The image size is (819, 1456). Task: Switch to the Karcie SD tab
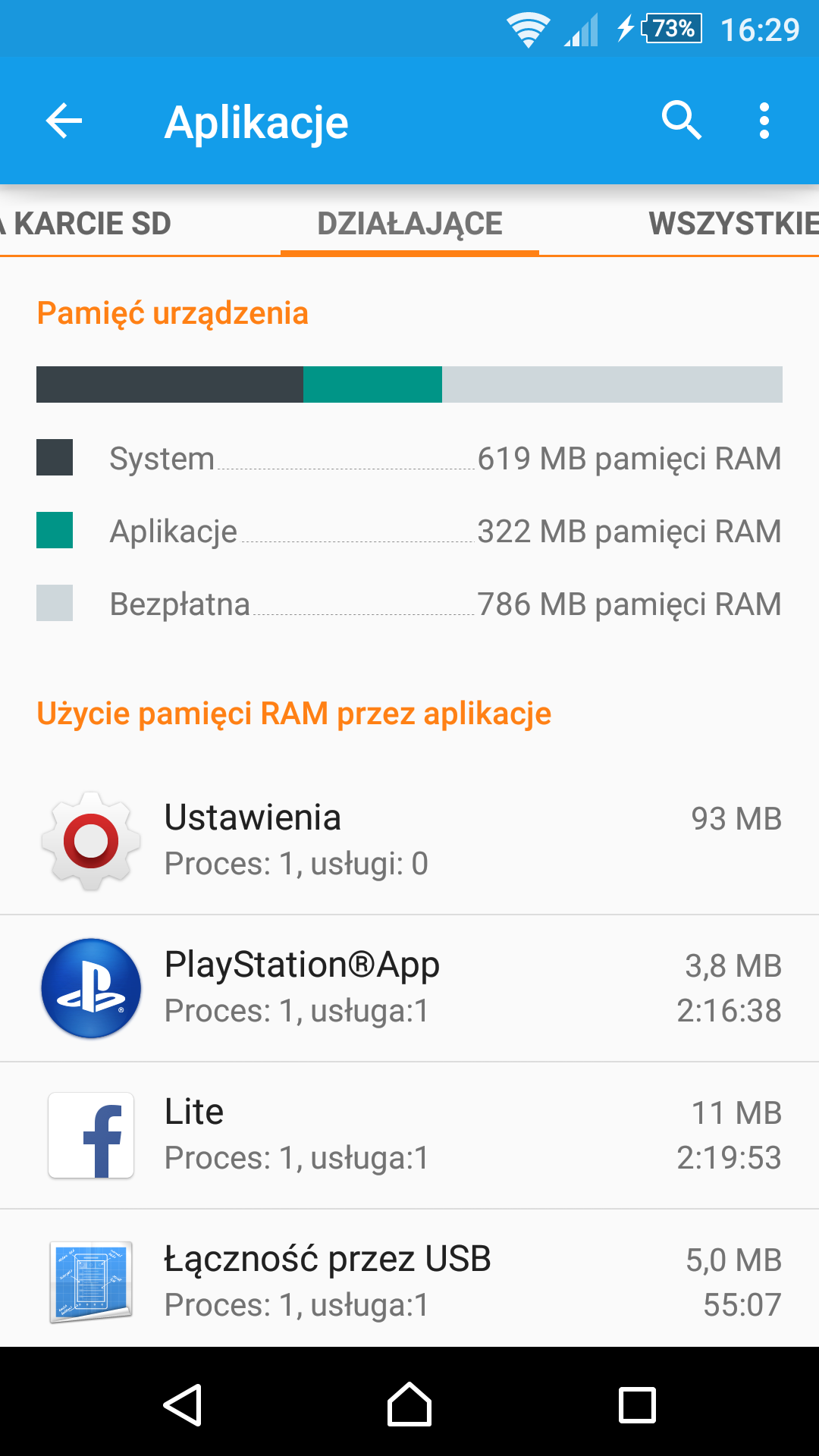85,224
